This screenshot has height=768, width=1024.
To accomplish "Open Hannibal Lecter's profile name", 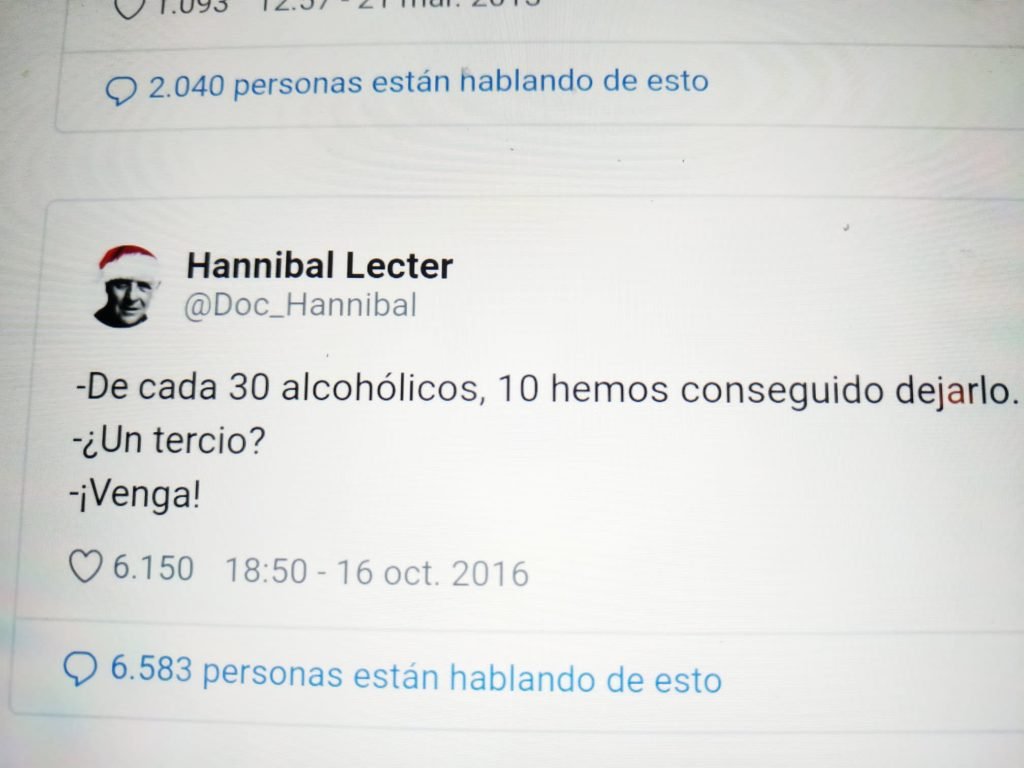I will [x=319, y=266].
